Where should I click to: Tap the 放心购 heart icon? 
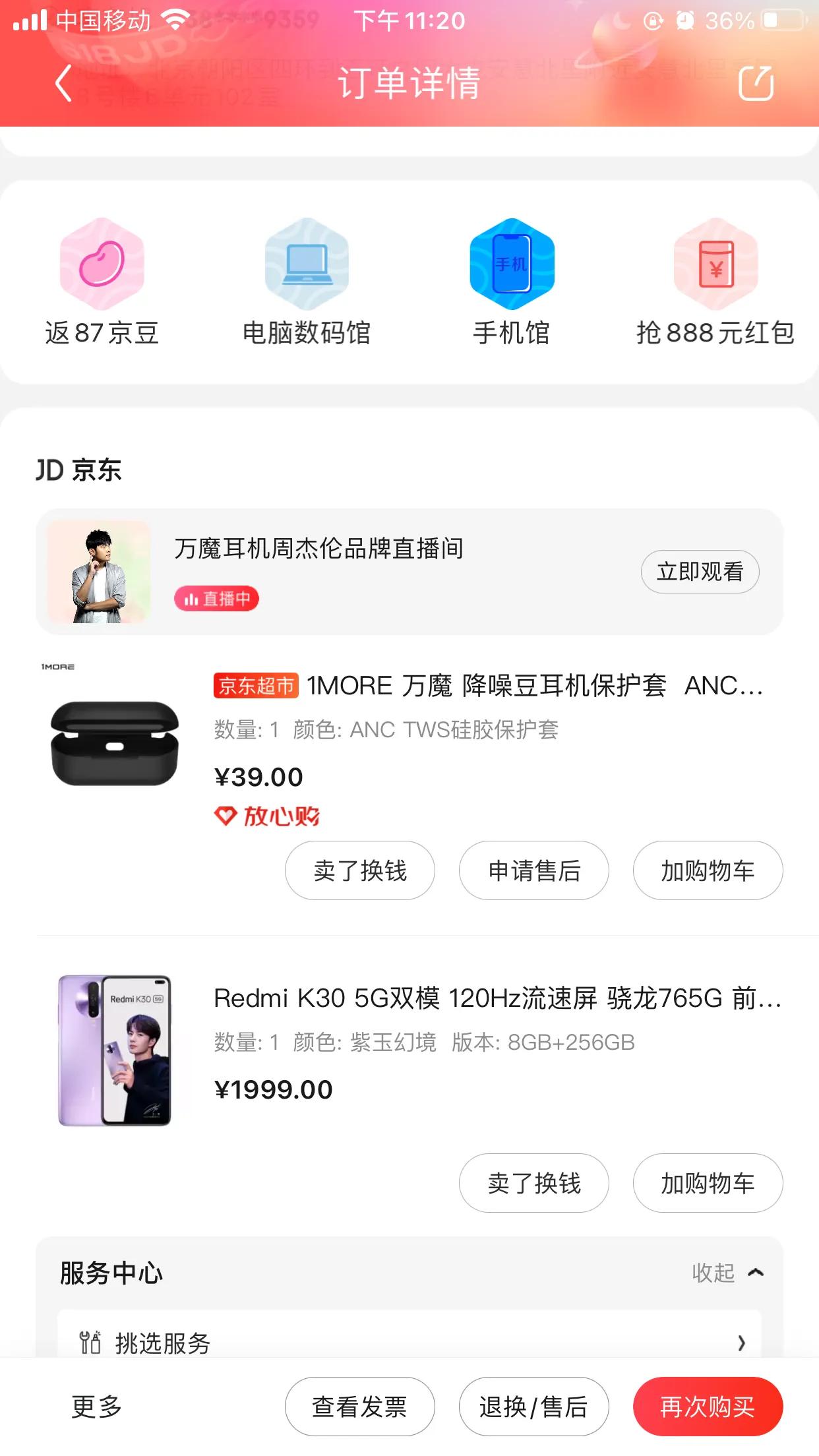pyautogui.click(x=224, y=816)
